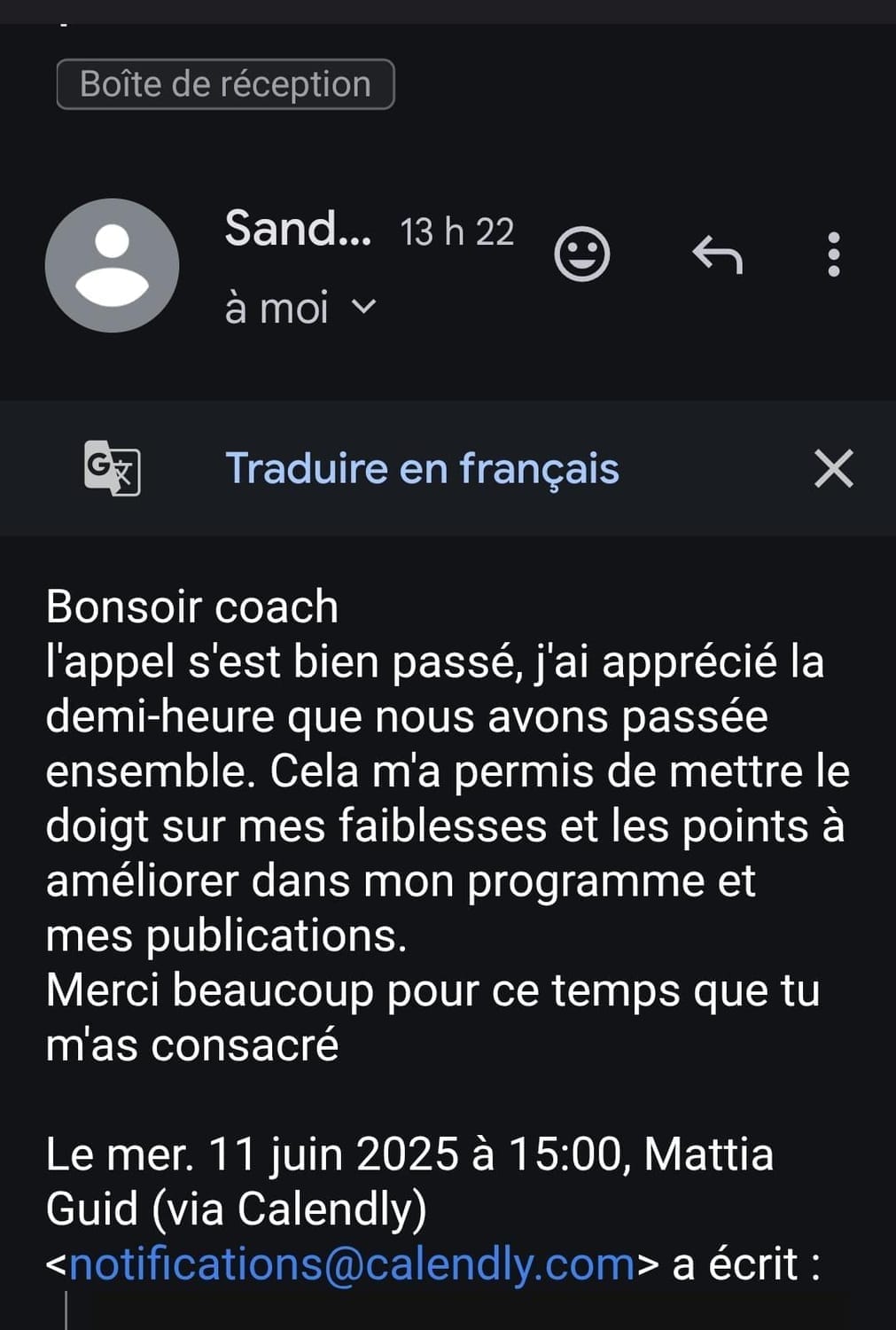Expand the recipient details next to à moi
The height and width of the screenshot is (1330, 896).
click(363, 307)
